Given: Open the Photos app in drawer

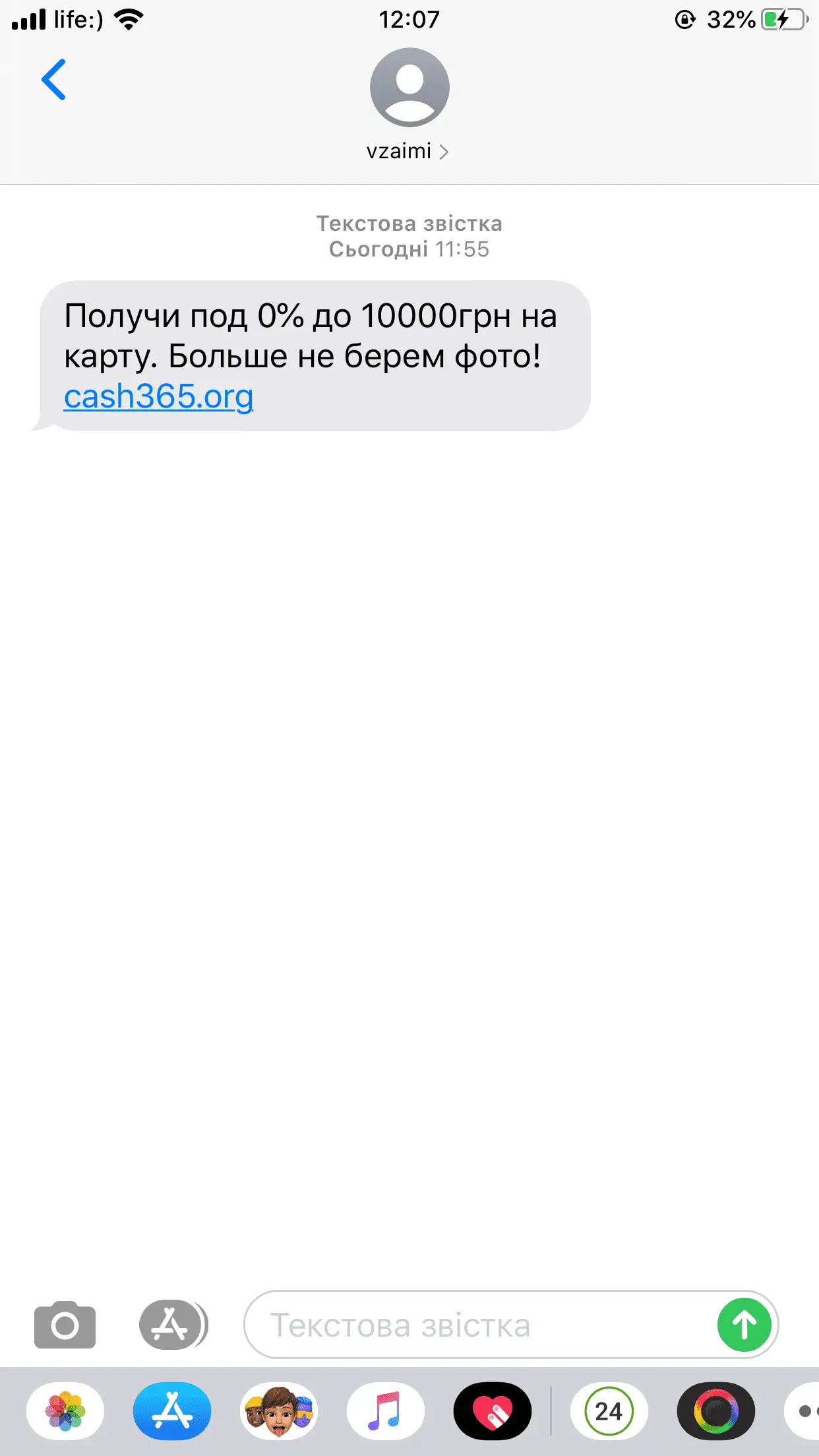Looking at the screenshot, I should tap(65, 1411).
